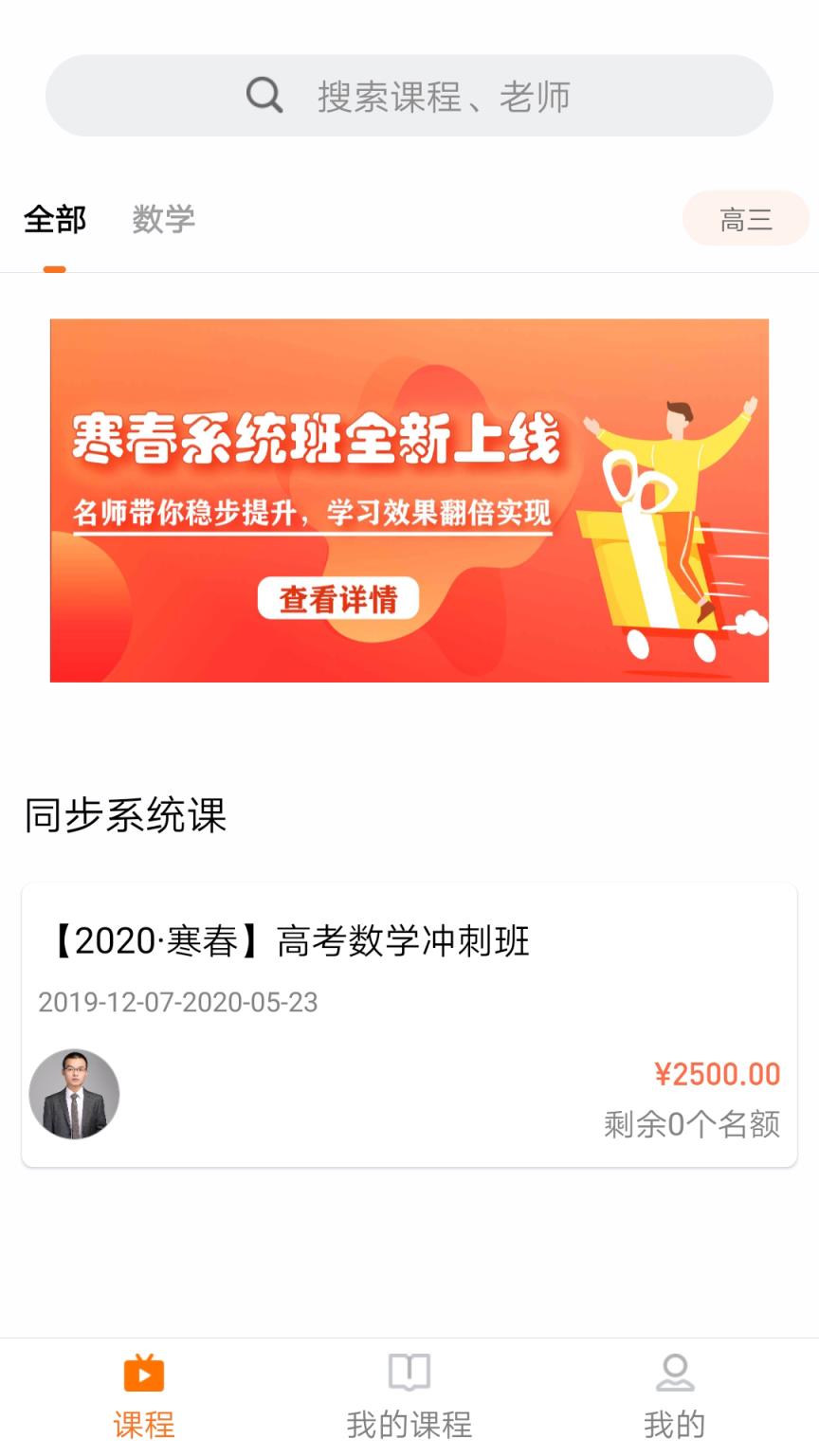Open grade filter to change from 高三
This screenshot has width=819, height=1456.
(x=746, y=218)
